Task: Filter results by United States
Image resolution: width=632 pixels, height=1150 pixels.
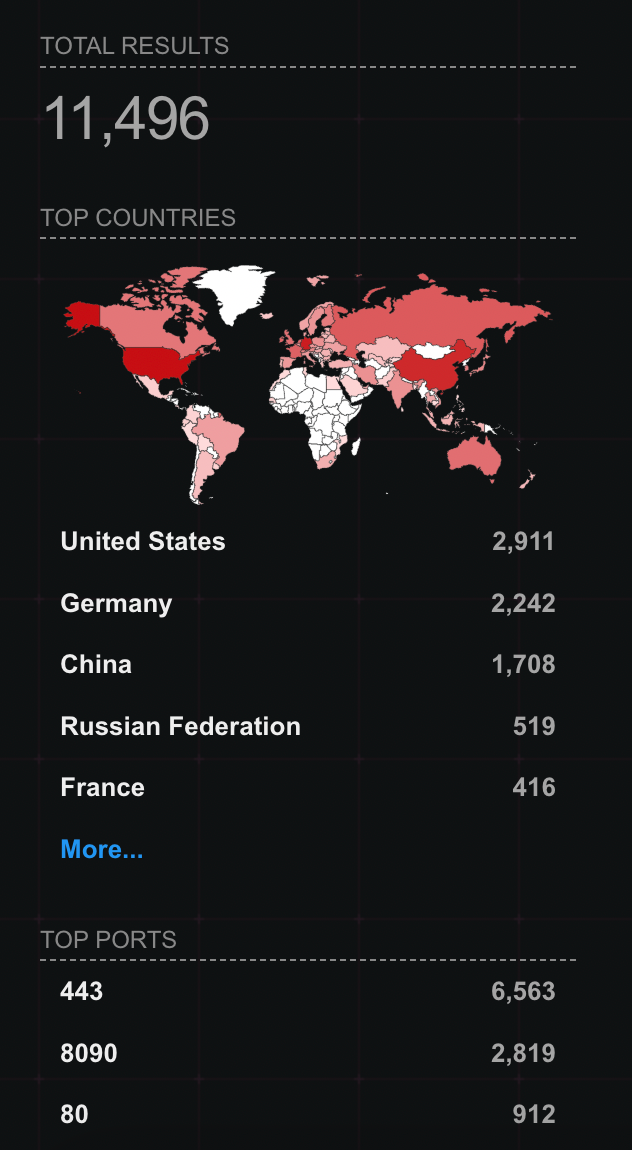Action: click(x=143, y=542)
